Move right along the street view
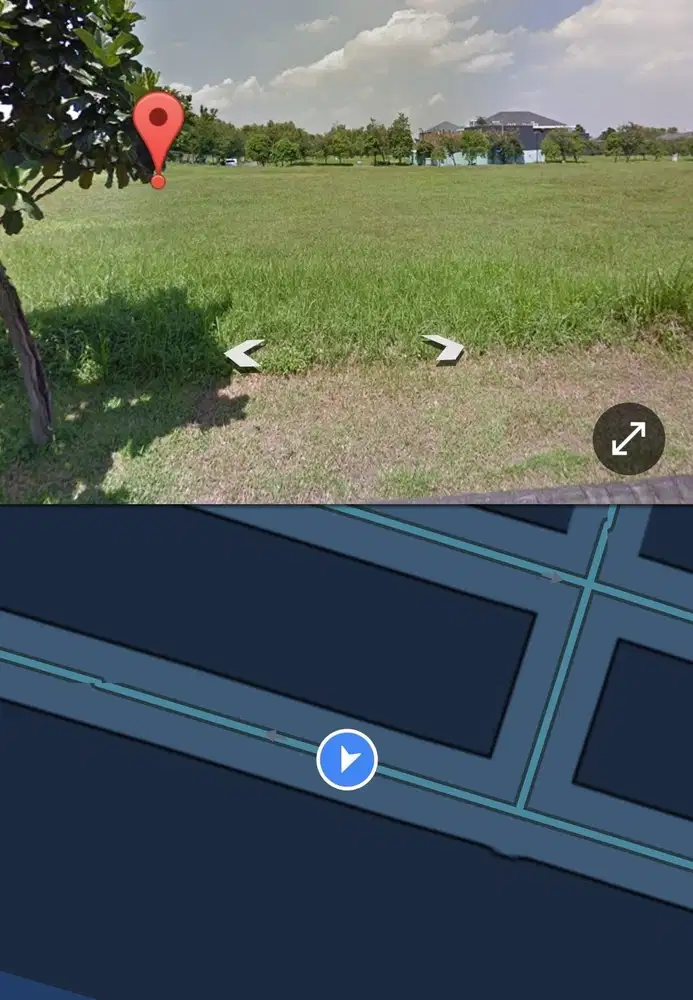The image size is (693, 1000). pyautogui.click(x=443, y=348)
